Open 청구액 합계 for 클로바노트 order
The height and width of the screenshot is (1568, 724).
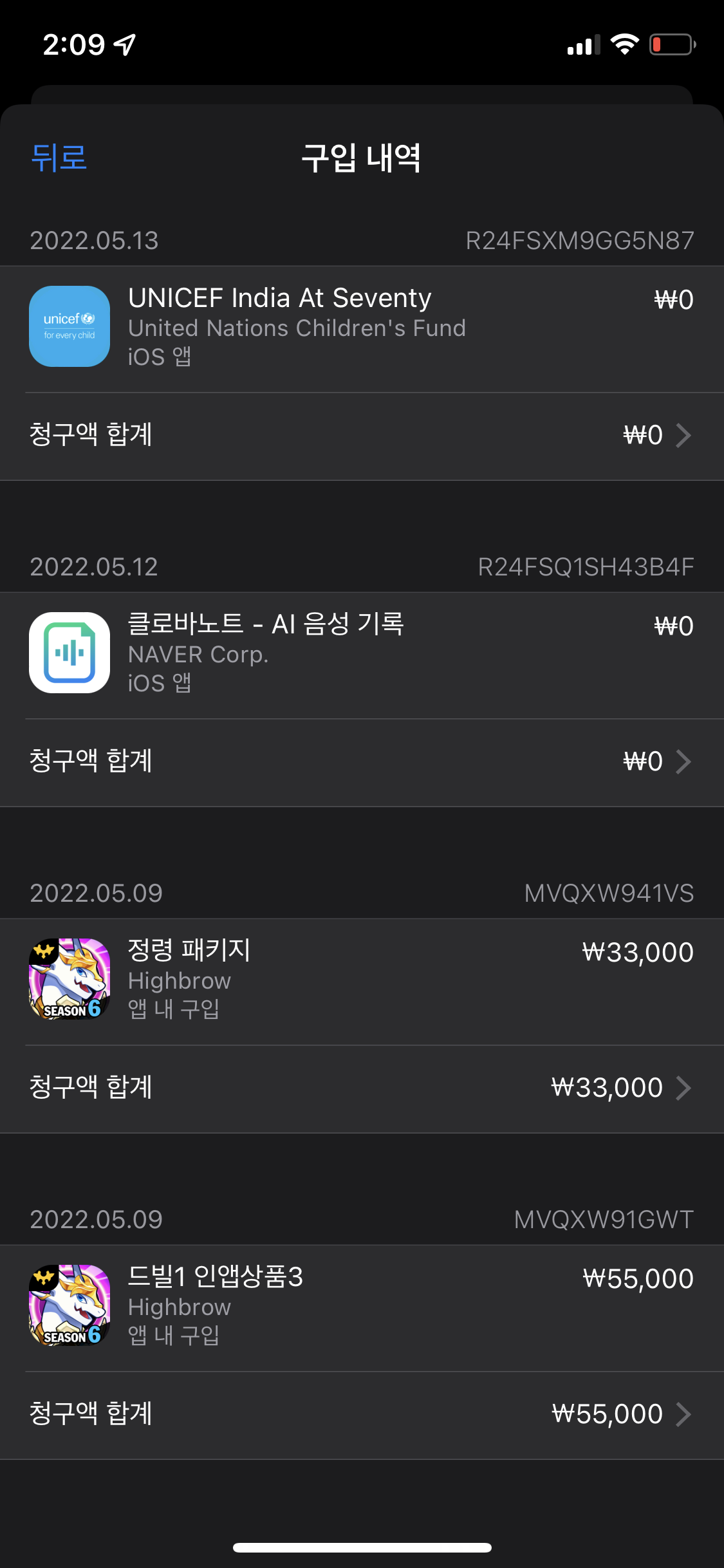362,762
